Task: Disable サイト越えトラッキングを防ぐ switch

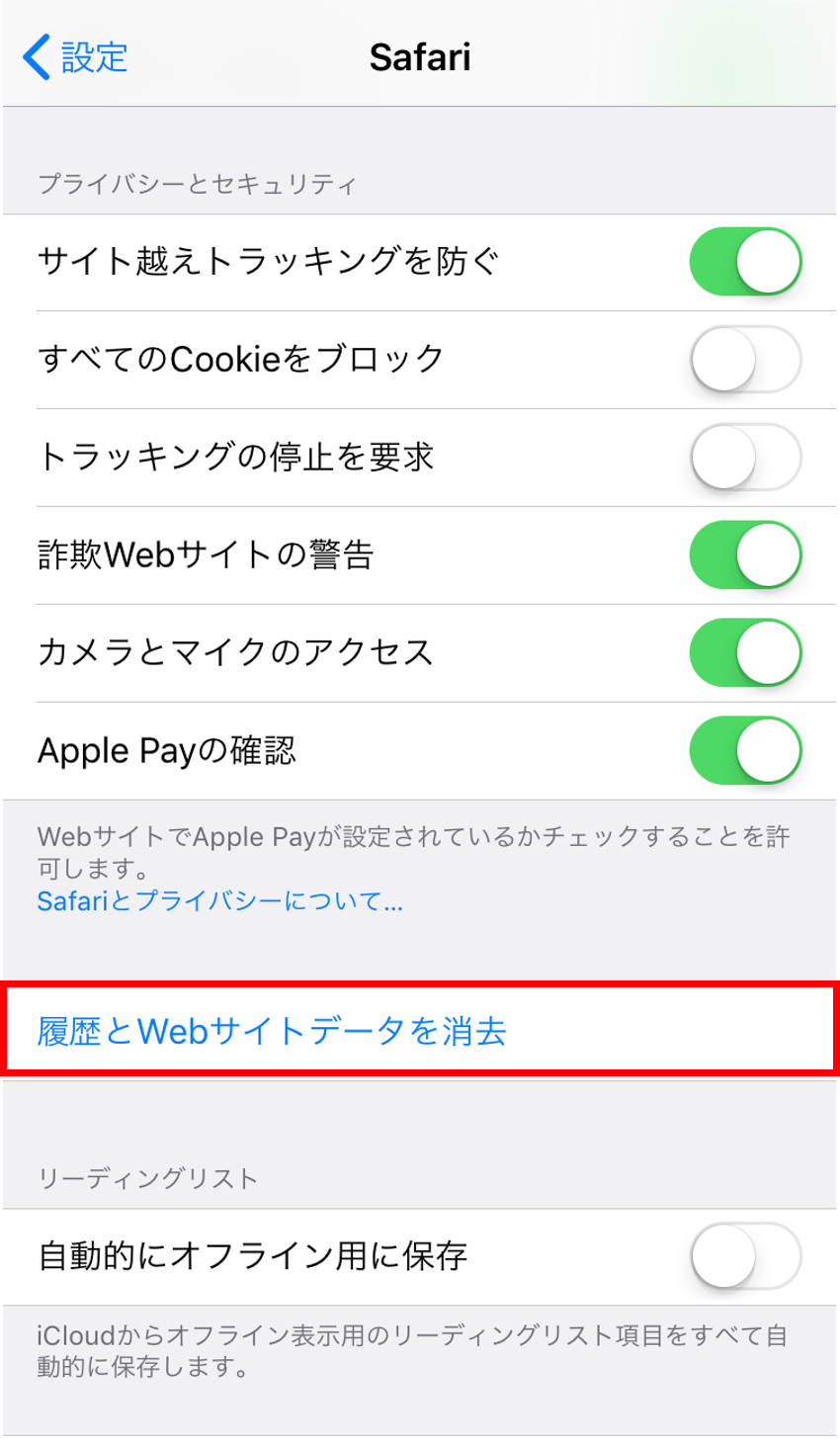Action: (x=745, y=262)
